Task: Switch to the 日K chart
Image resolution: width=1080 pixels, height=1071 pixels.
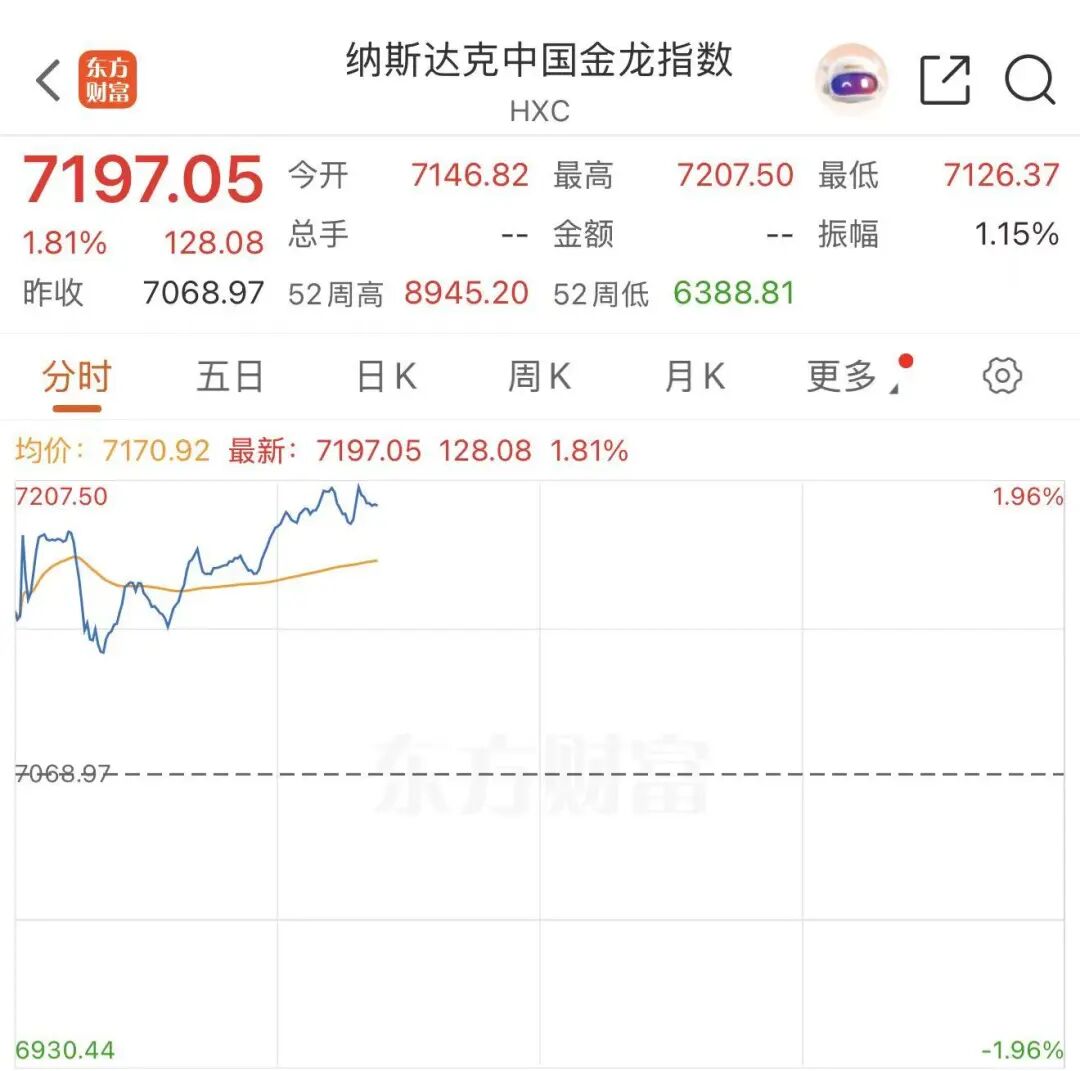Action: coord(386,377)
